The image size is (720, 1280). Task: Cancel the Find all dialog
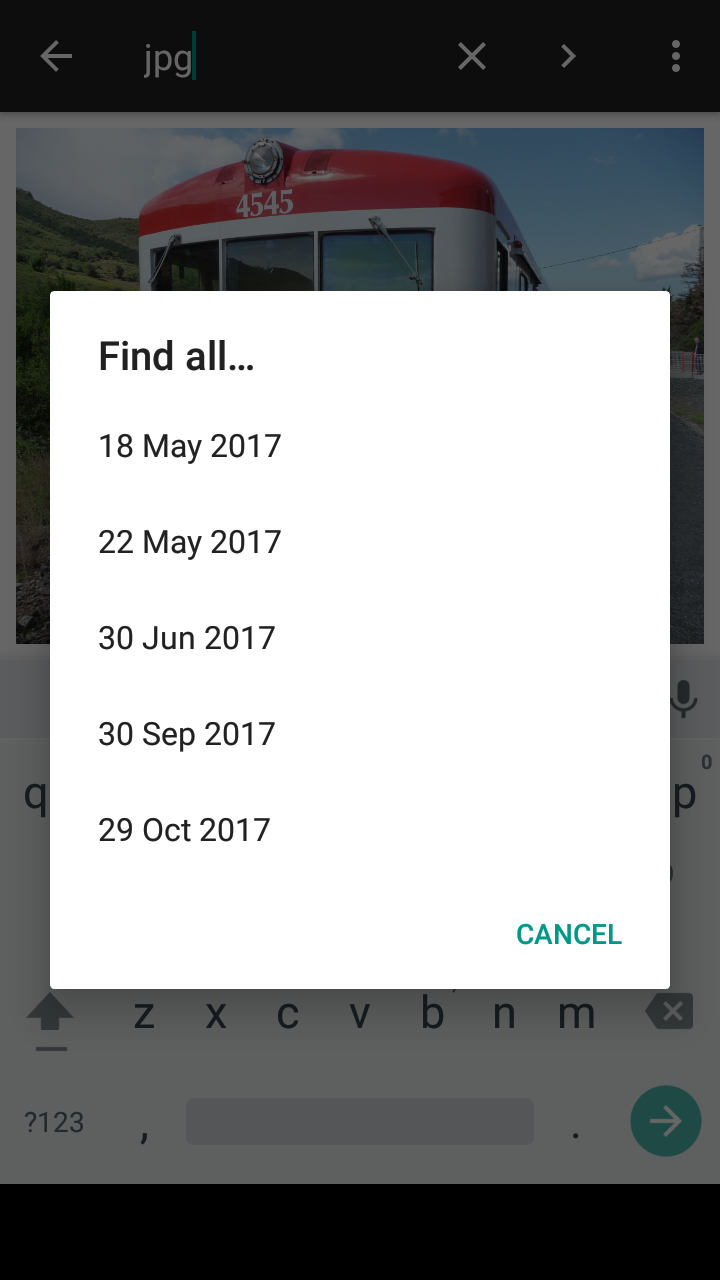[x=568, y=934]
